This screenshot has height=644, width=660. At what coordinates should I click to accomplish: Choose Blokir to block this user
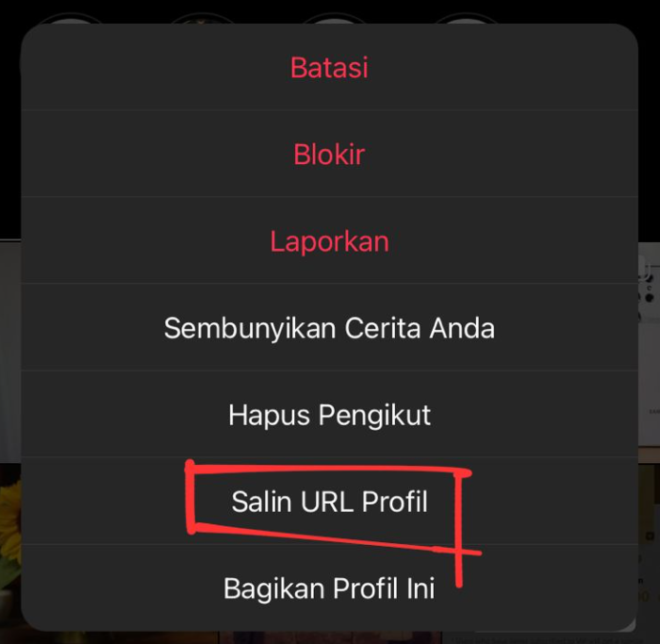[329, 155]
